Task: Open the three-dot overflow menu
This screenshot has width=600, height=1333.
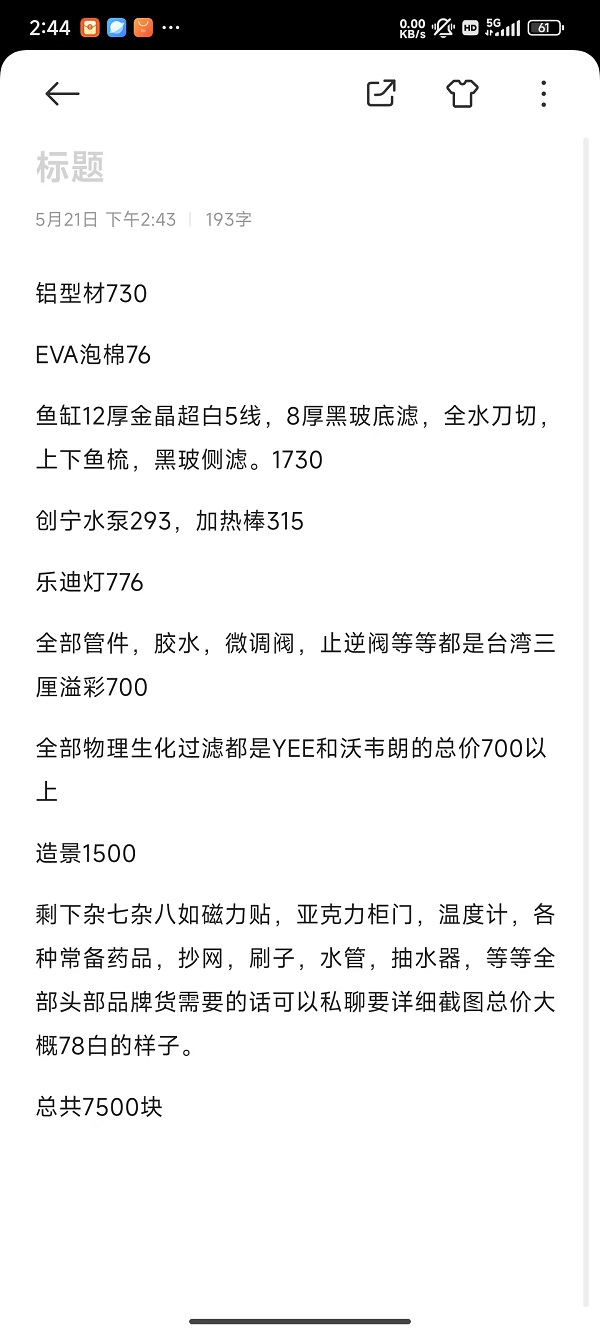Action: click(543, 94)
